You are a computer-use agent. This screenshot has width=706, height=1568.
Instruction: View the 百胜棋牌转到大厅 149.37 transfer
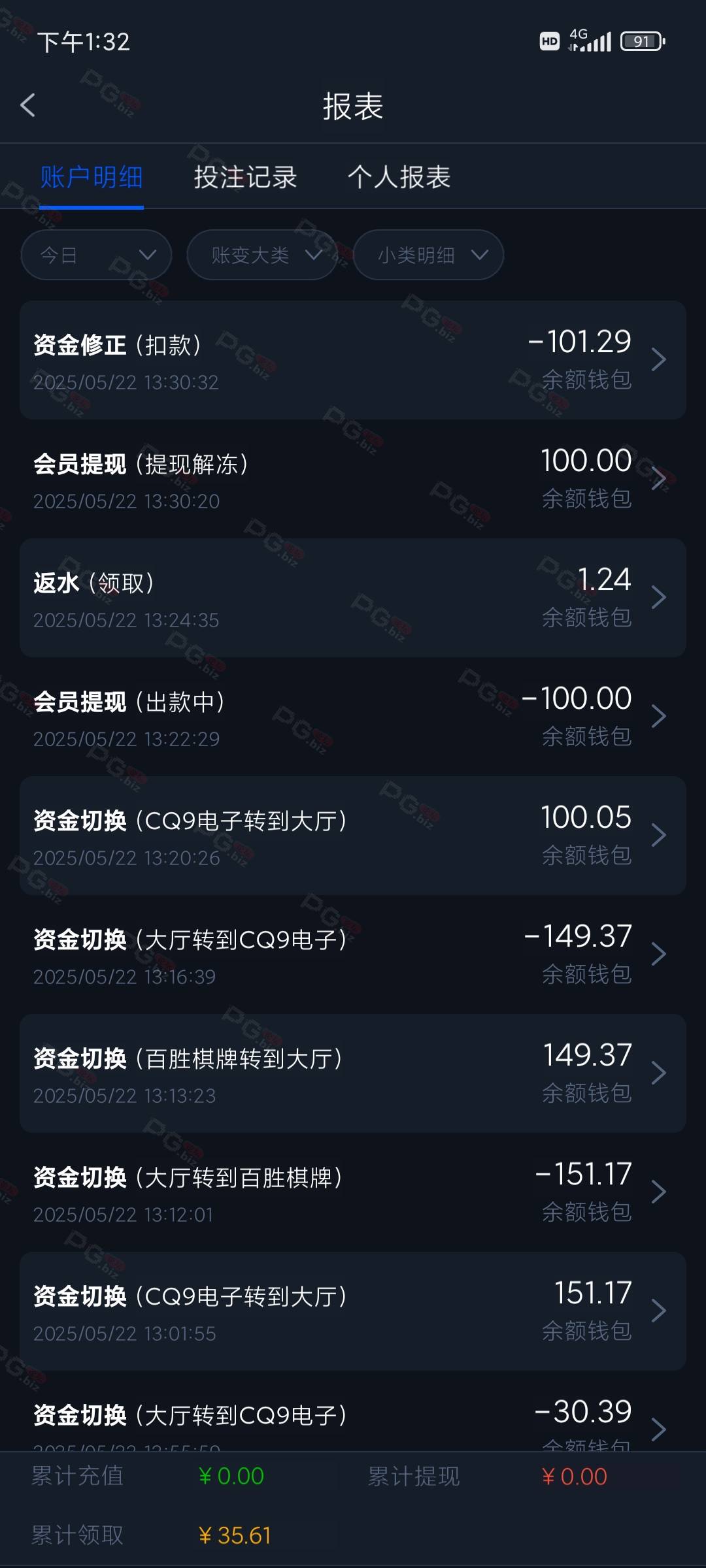coord(353,1073)
